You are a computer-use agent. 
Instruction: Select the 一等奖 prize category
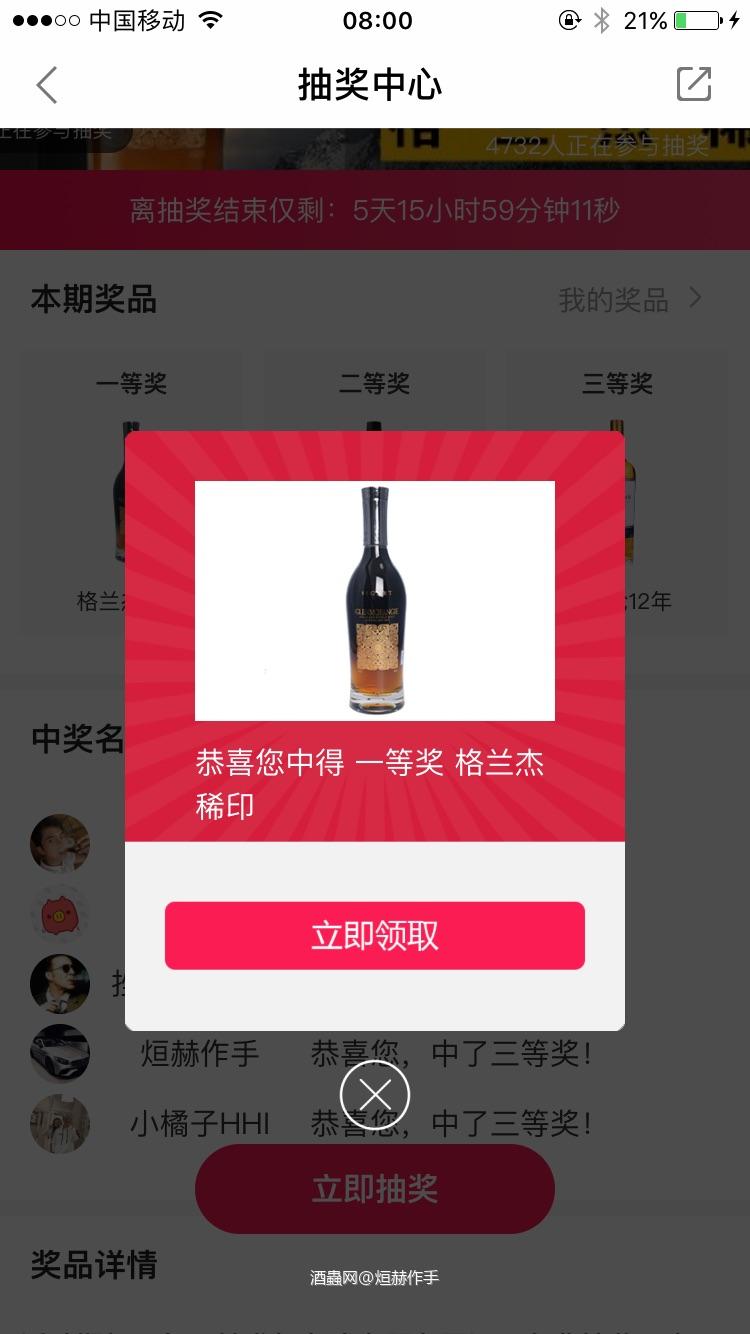[x=131, y=383]
